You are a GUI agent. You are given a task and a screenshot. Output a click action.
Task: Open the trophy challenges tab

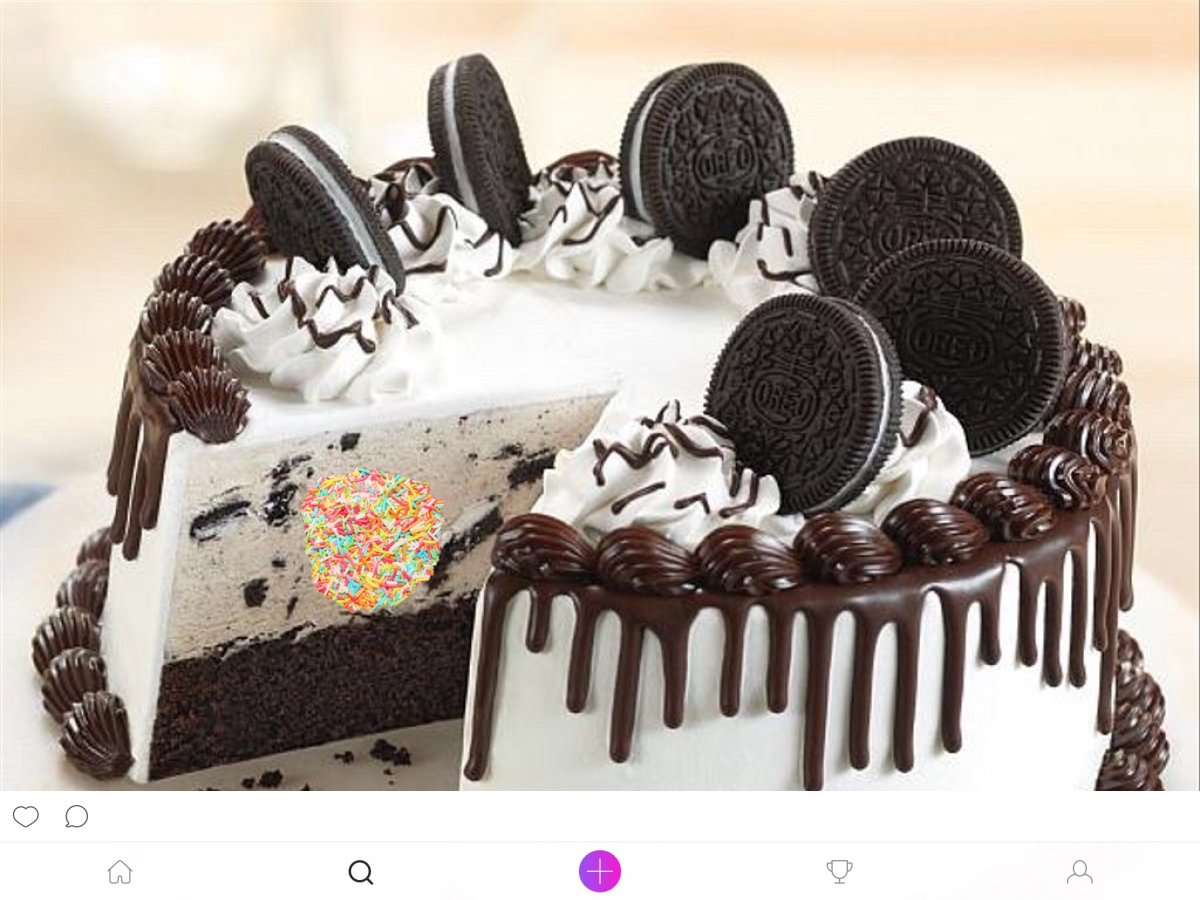[840, 872]
